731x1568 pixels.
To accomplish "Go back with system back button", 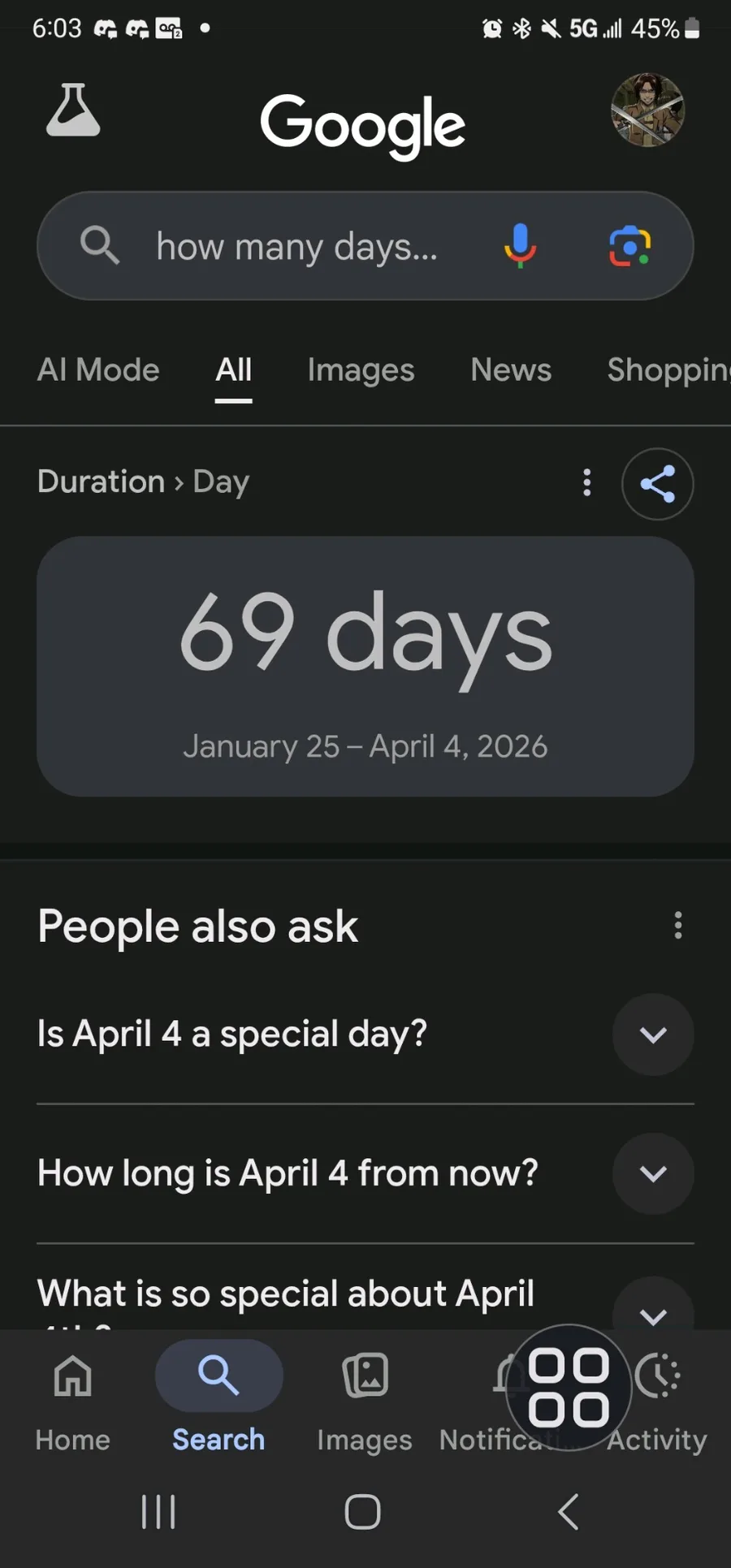I will (569, 1512).
